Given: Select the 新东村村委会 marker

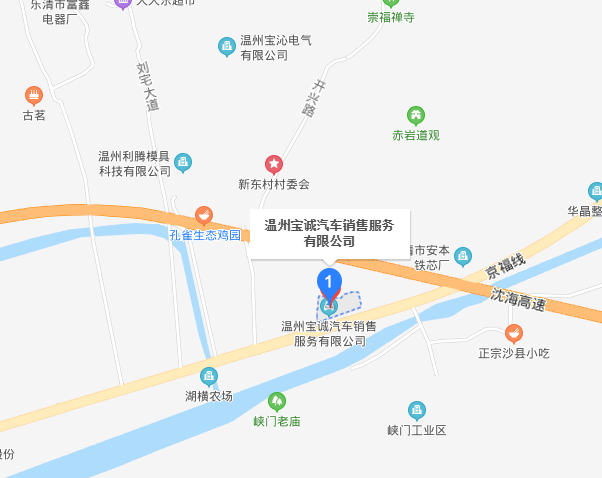Looking at the screenshot, I should 273,164.
